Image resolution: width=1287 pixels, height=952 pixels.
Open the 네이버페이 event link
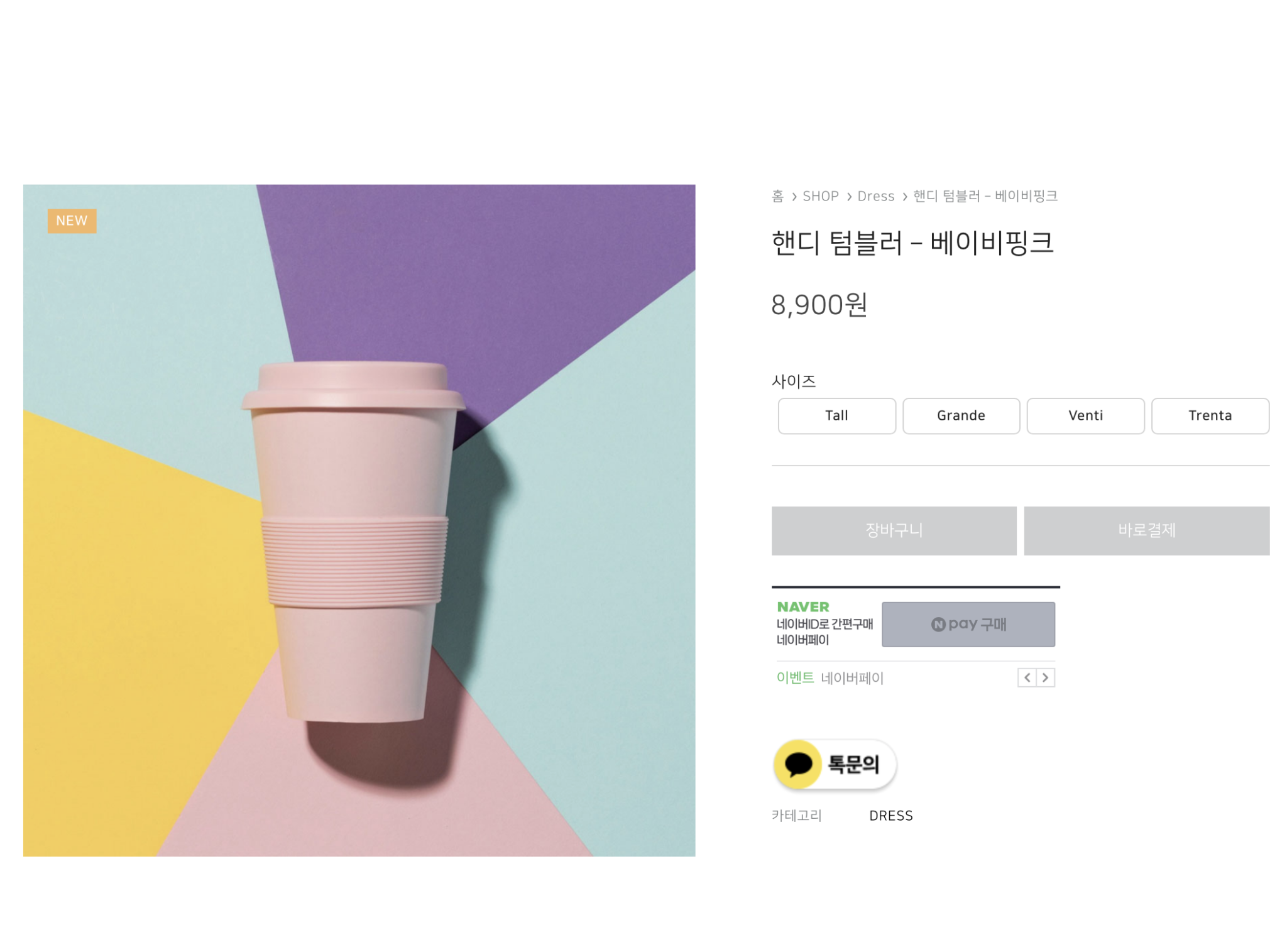click(852, 678)
